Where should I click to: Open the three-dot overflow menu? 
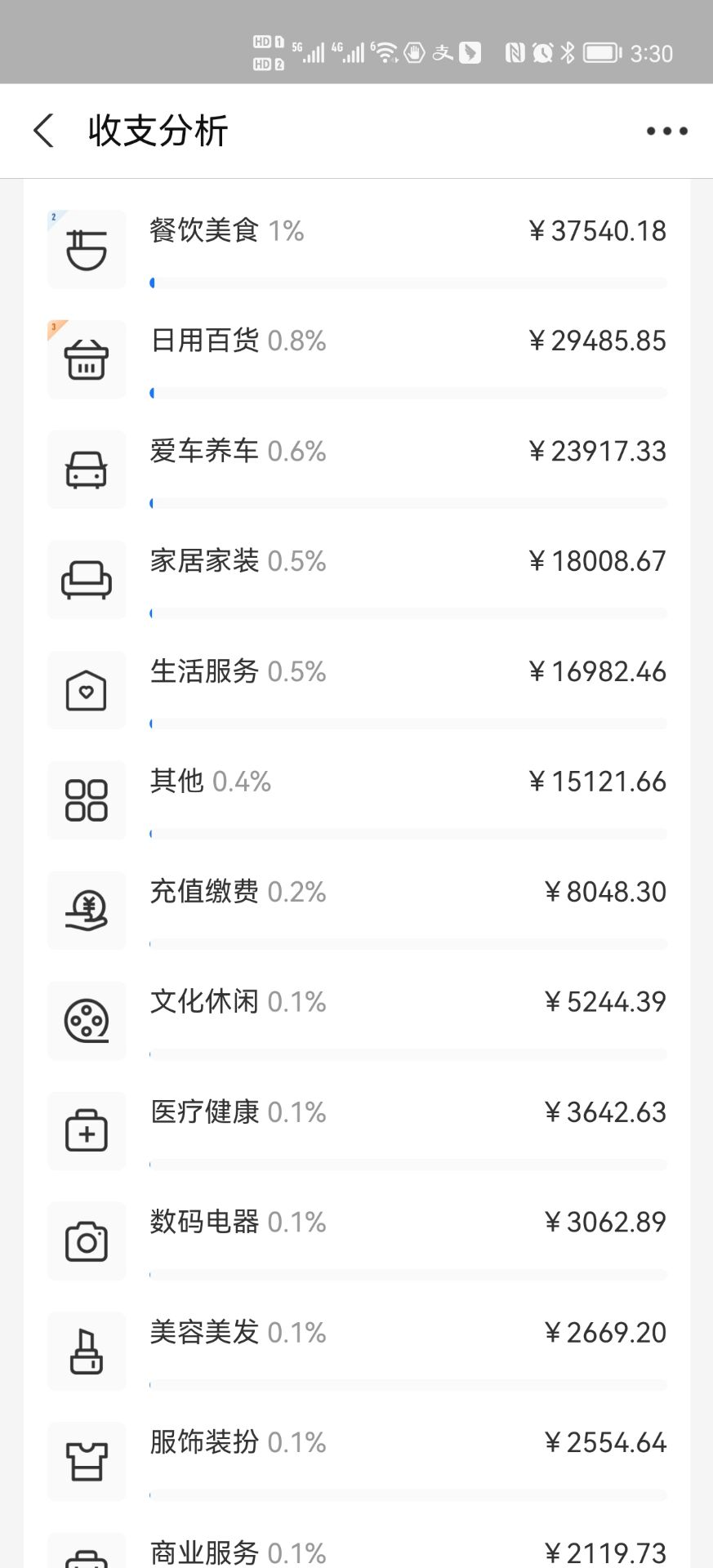coord(666,131)
